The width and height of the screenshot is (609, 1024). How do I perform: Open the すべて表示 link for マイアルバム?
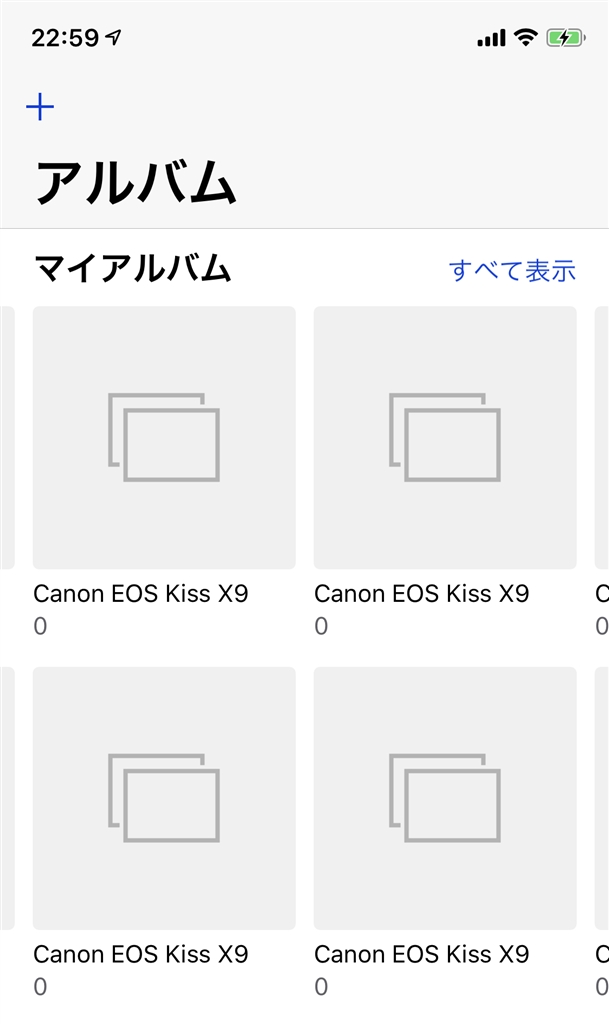[512, 270]
